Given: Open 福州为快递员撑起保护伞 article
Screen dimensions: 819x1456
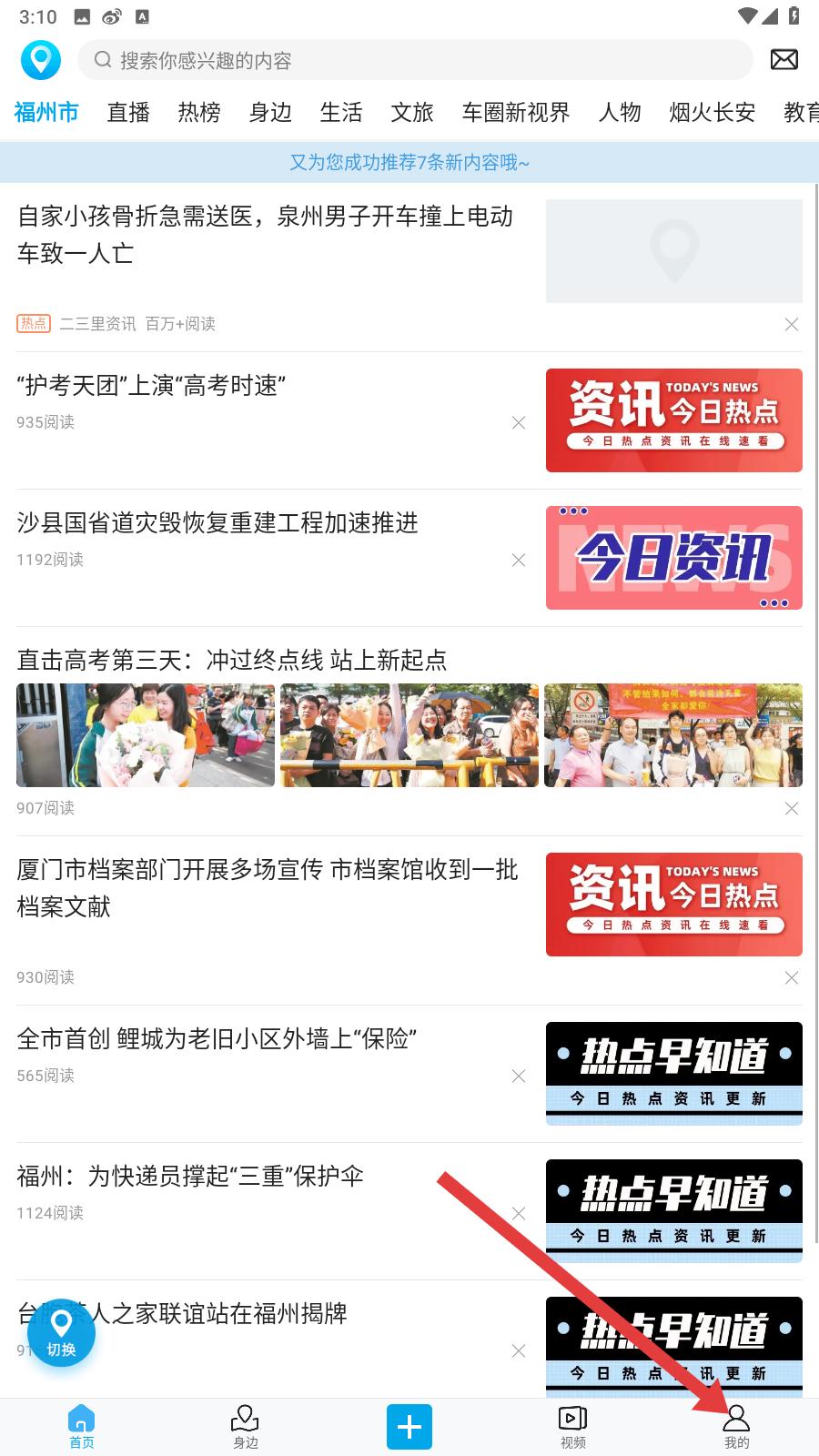Looking at the screenshot, I should (x=190, y=1176).
